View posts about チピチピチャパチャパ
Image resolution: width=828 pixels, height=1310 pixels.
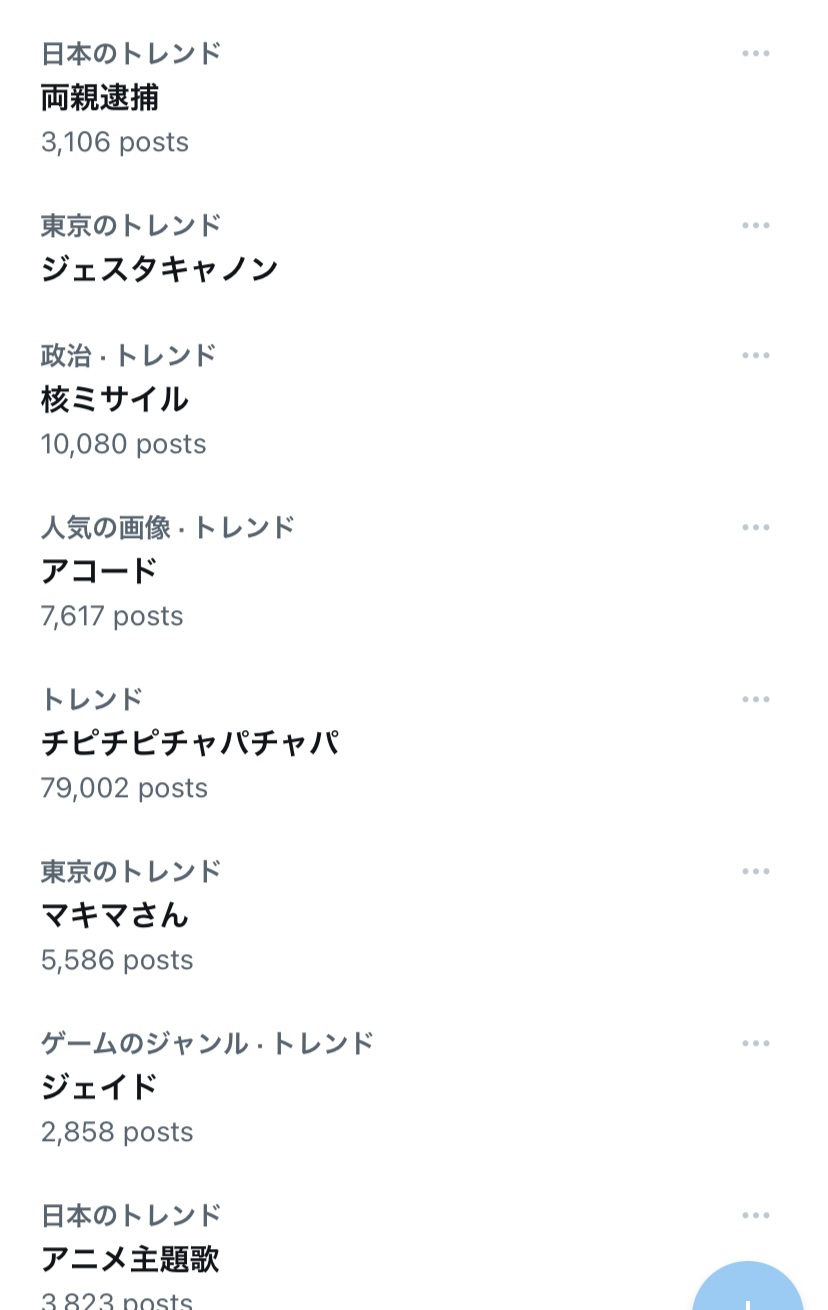(190, 744)
